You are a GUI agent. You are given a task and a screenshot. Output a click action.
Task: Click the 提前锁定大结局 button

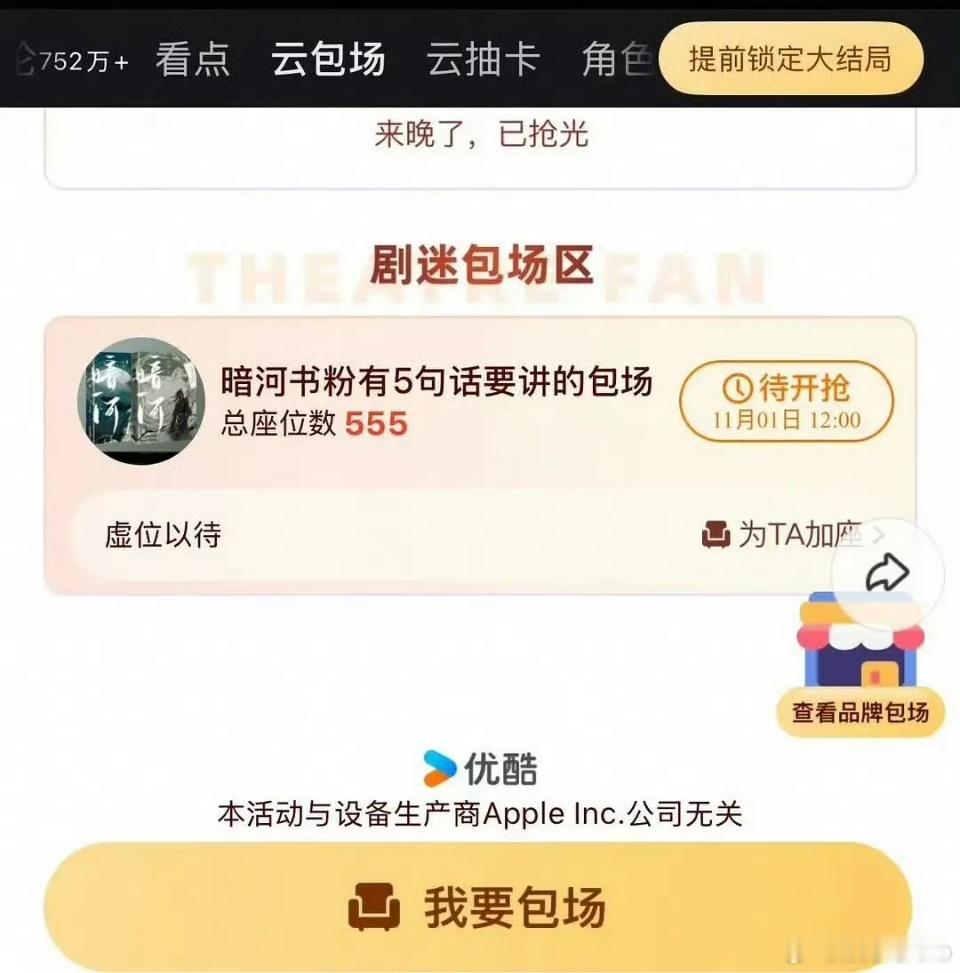tap(790, 59)
